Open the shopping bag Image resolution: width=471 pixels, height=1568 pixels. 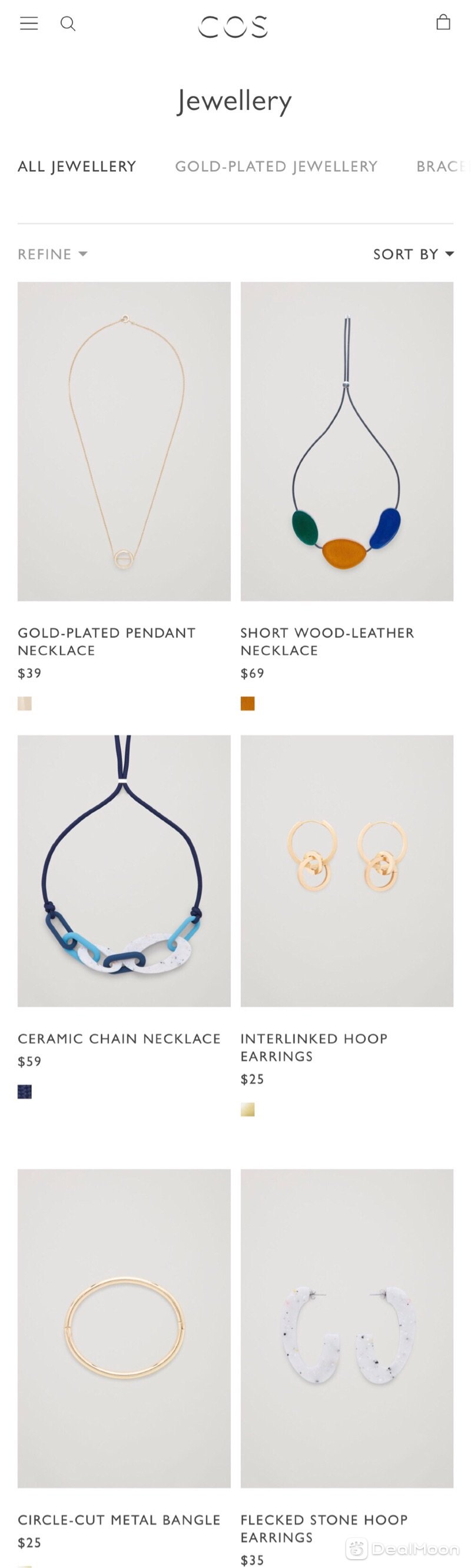[x=443, y=22]
